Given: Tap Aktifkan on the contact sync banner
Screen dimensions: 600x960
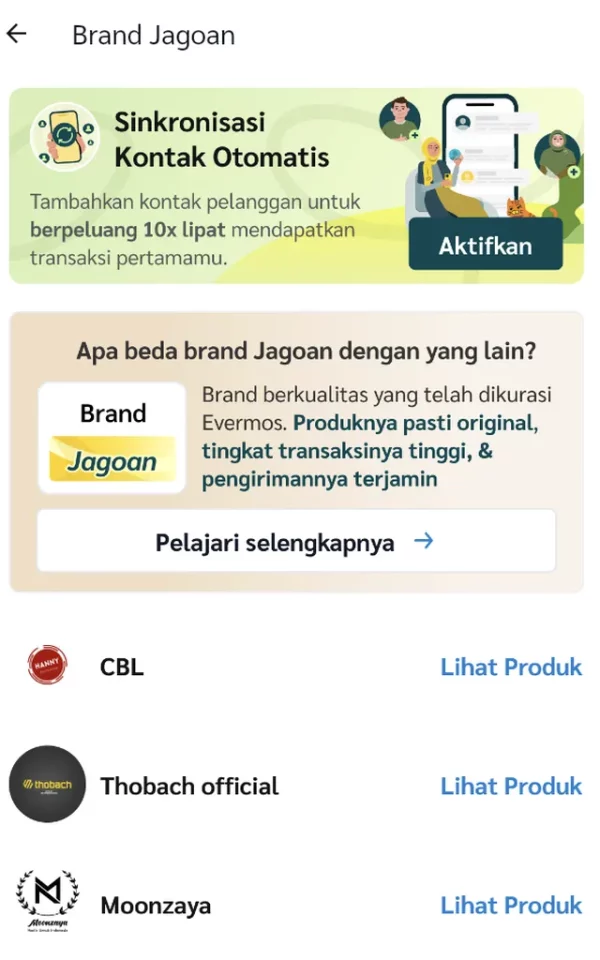Looking at the screenshot, I should 485,246.
